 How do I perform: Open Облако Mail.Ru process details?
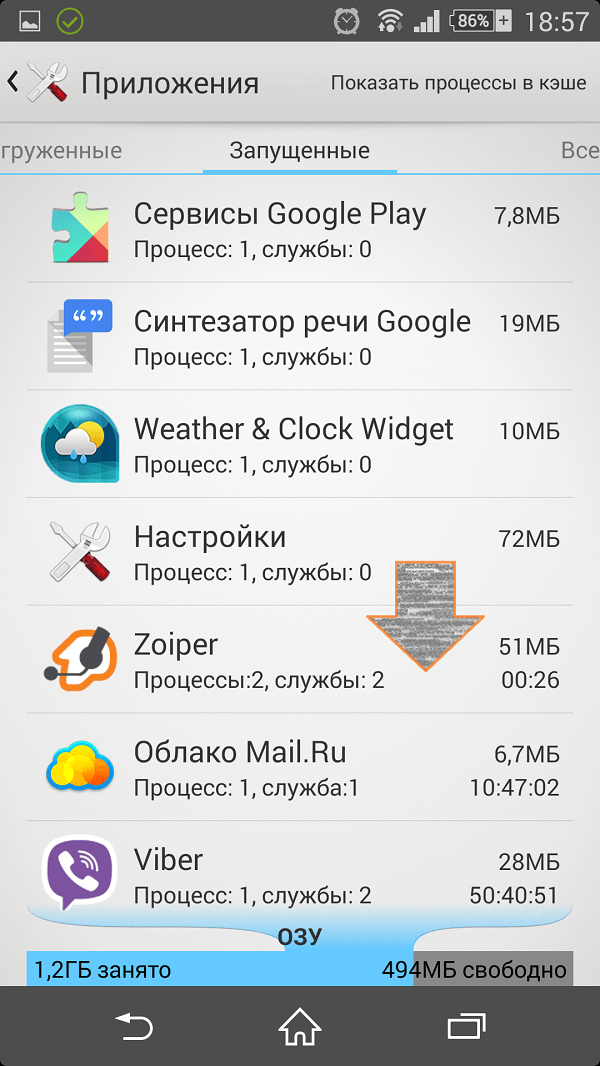coord(300,766)
